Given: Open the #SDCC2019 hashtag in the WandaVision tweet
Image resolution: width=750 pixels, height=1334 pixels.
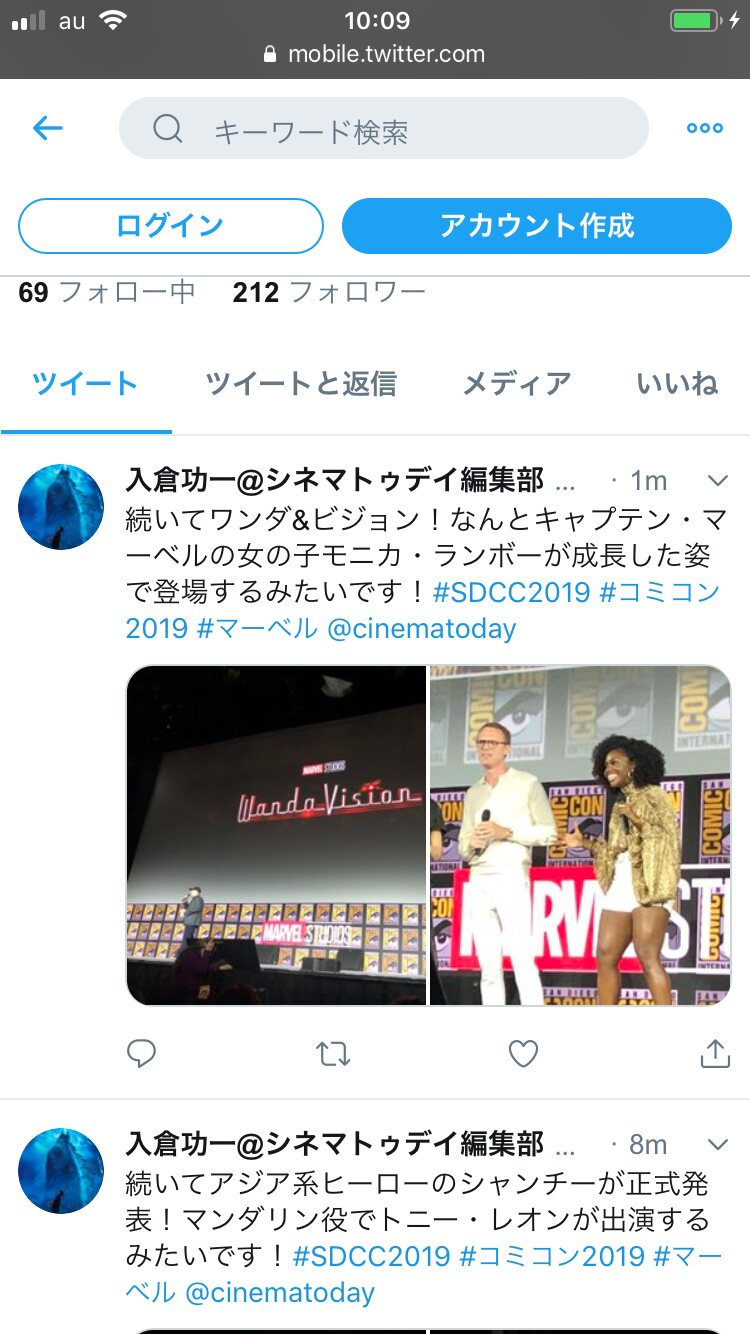Looking at the screenshot, I should tap(512, 592).
